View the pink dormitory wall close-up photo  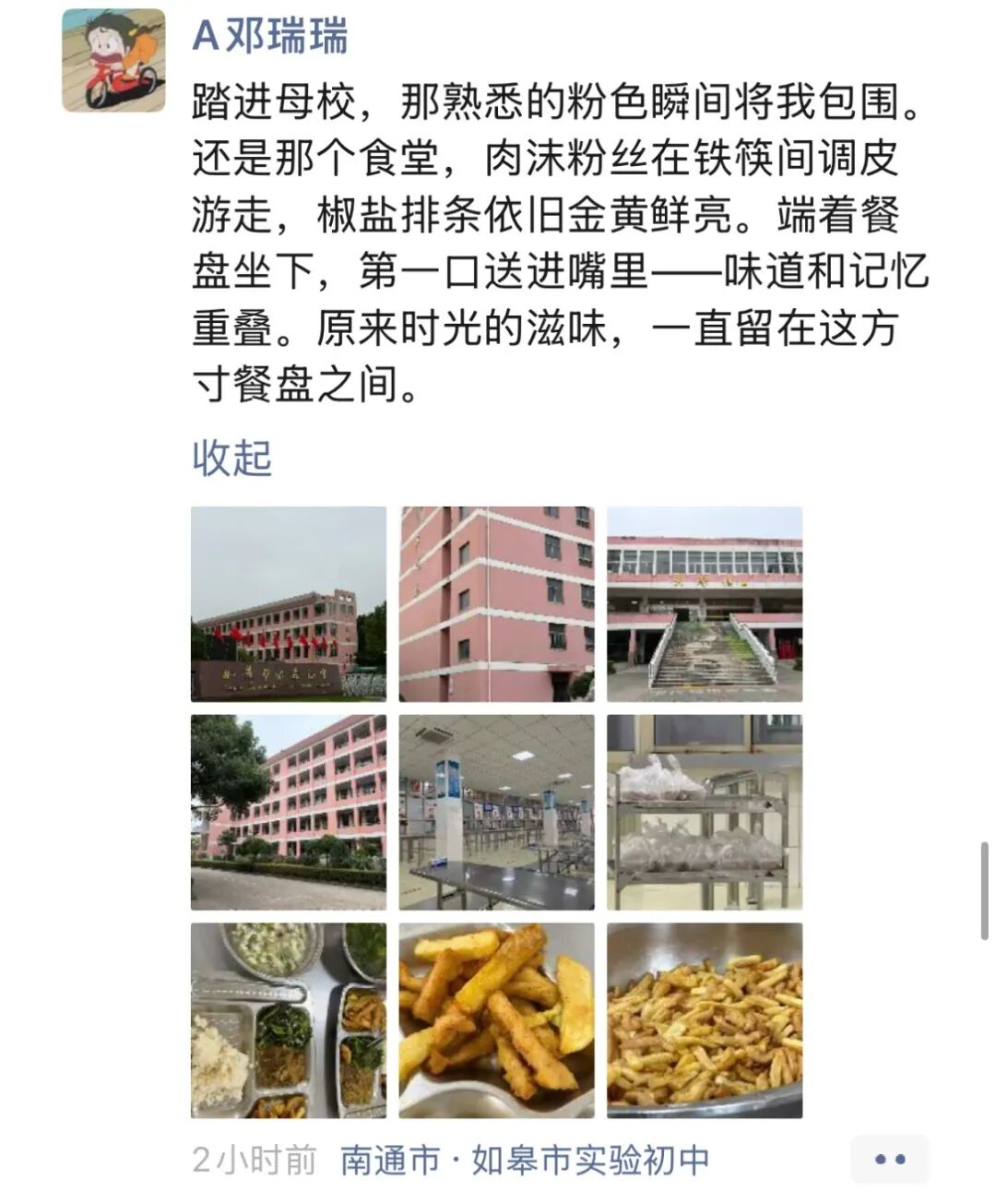(x=496, y=604)
